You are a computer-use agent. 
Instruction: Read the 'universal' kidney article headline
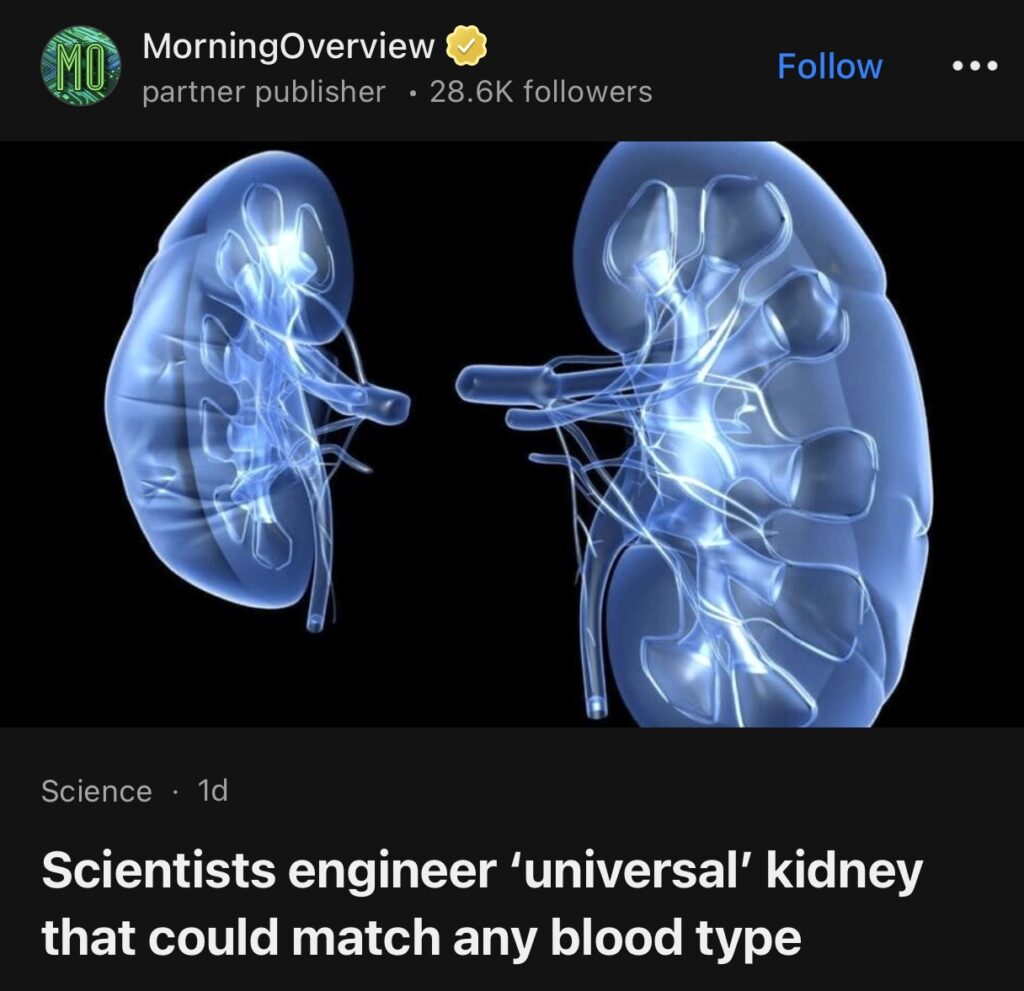coord(480,905)
